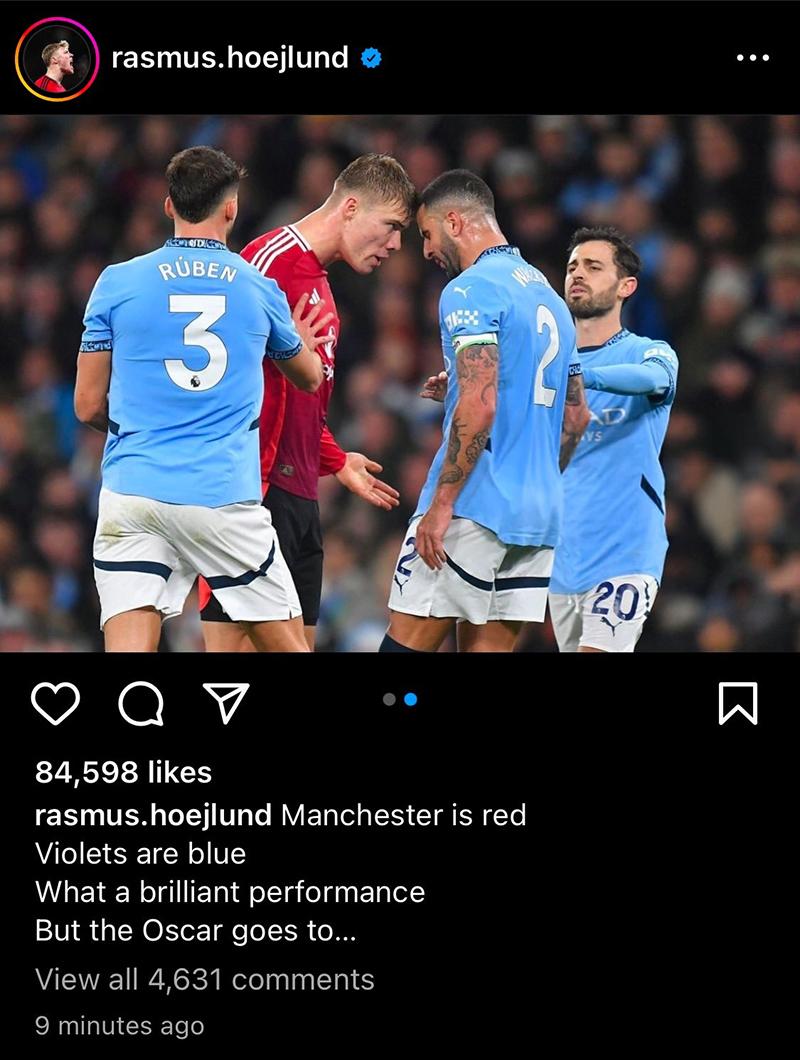Open the rasmus.hoejlund username in the header
The width and height of the screenshot is (800, 1060).
click(230, 58)
